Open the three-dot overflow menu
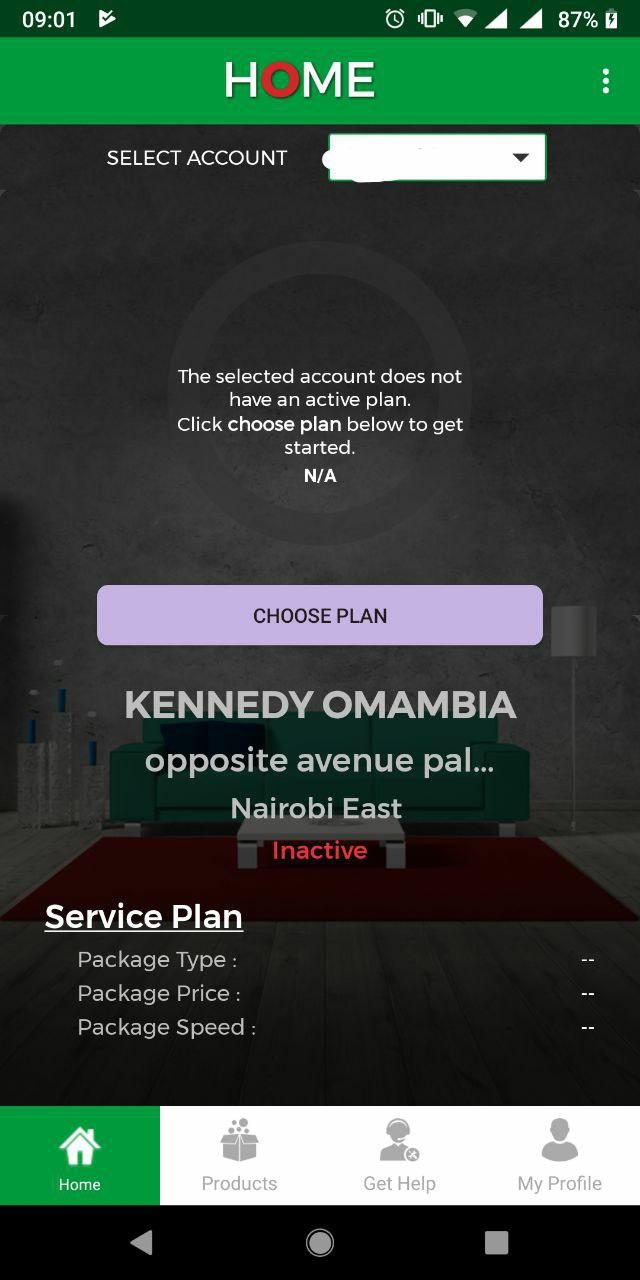The image size is (640, 1280). (x=605, y=81)
